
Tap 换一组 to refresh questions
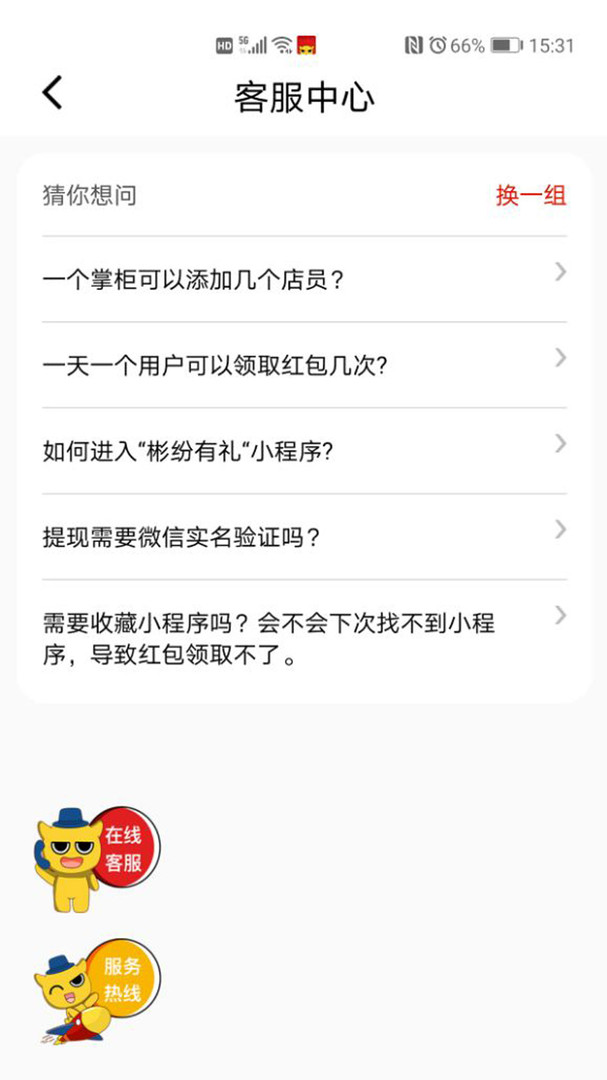530,195
